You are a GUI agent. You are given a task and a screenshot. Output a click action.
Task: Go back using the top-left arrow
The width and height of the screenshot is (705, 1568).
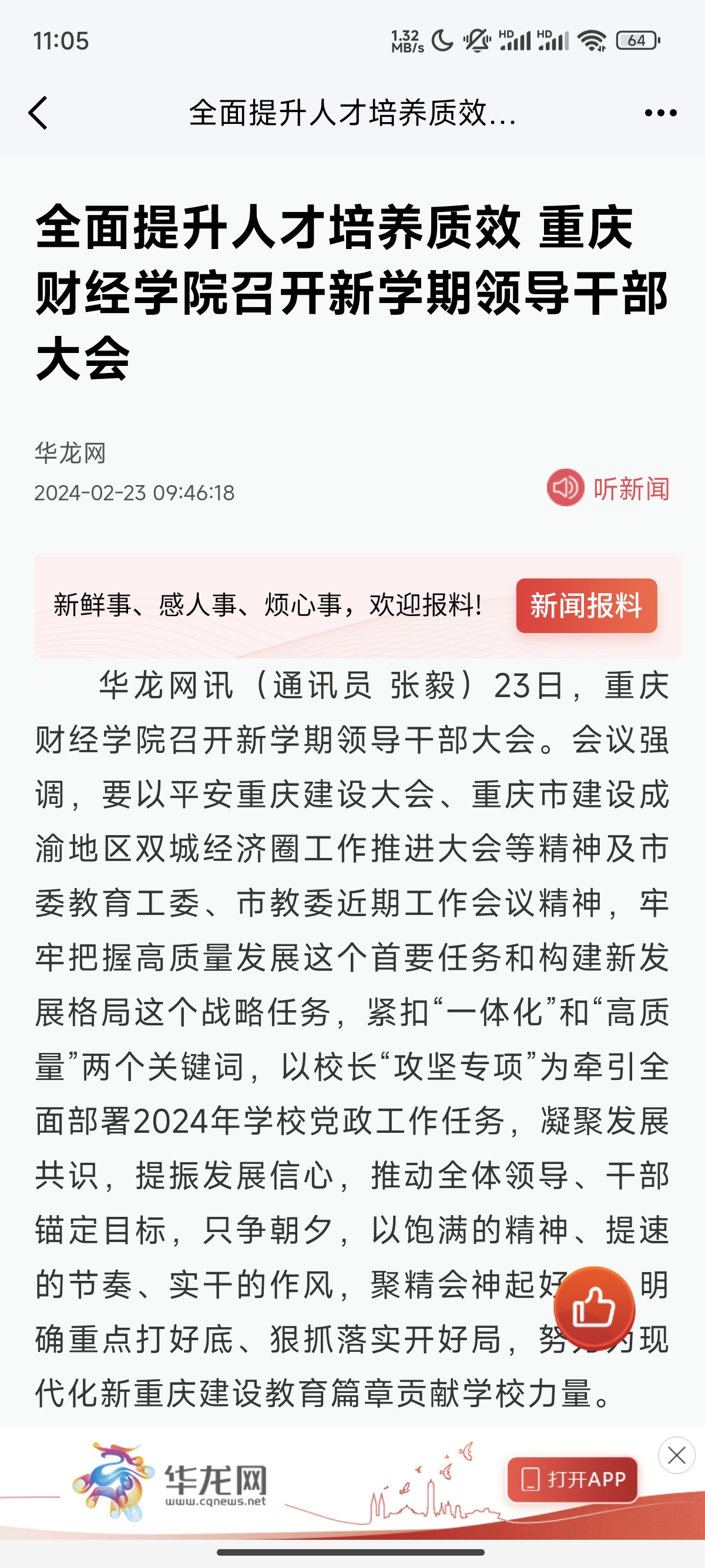pos(38,113)
